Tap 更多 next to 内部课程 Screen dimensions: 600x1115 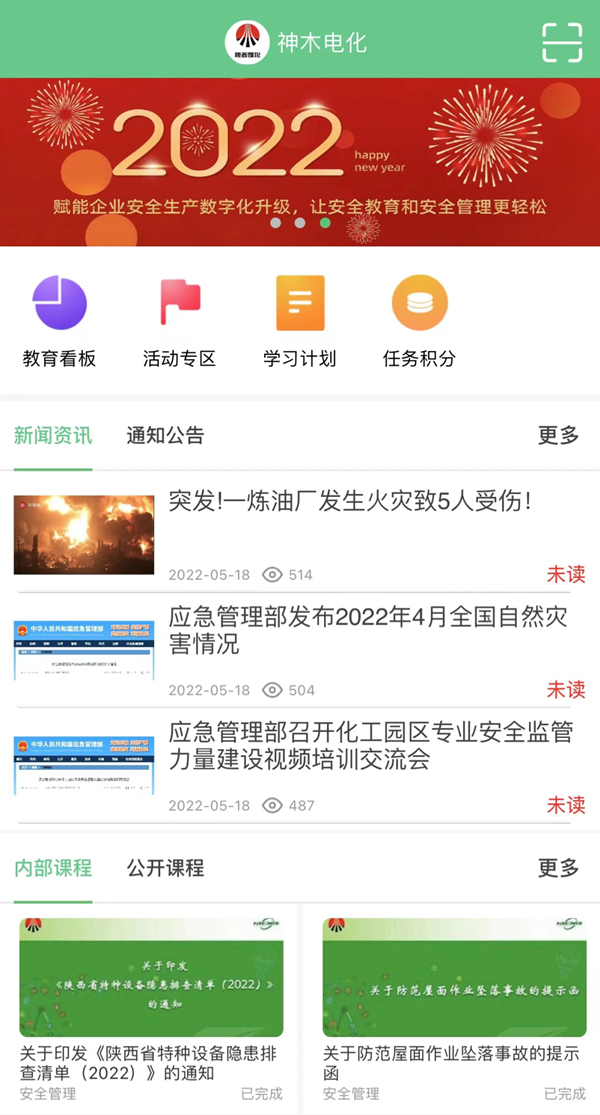(558, 868)
